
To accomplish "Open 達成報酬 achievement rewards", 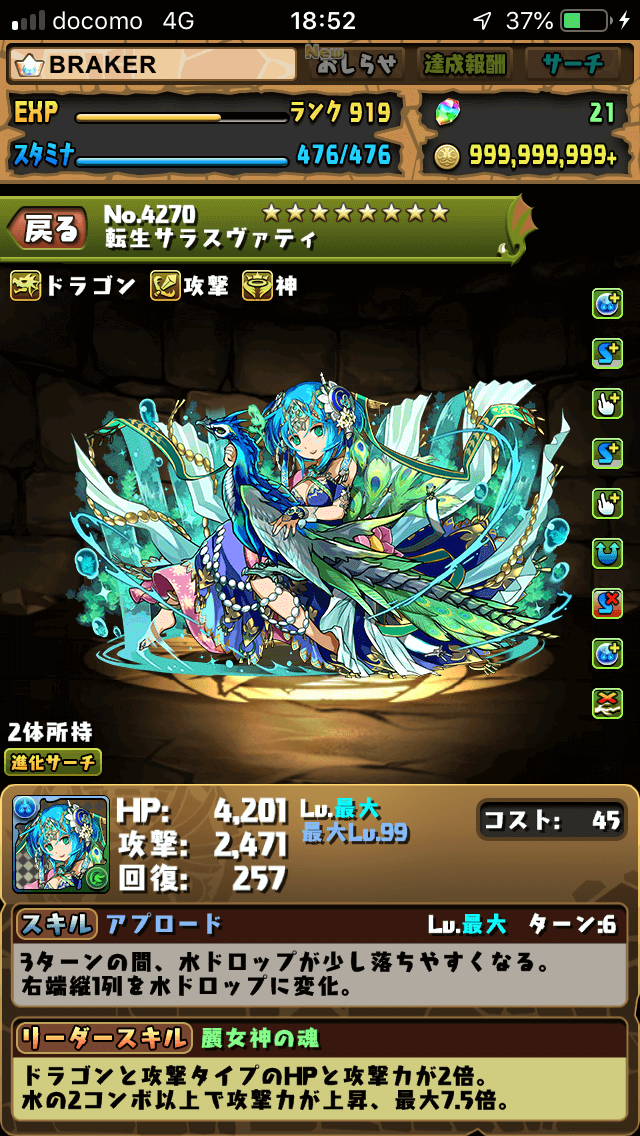I will point(465,64).
